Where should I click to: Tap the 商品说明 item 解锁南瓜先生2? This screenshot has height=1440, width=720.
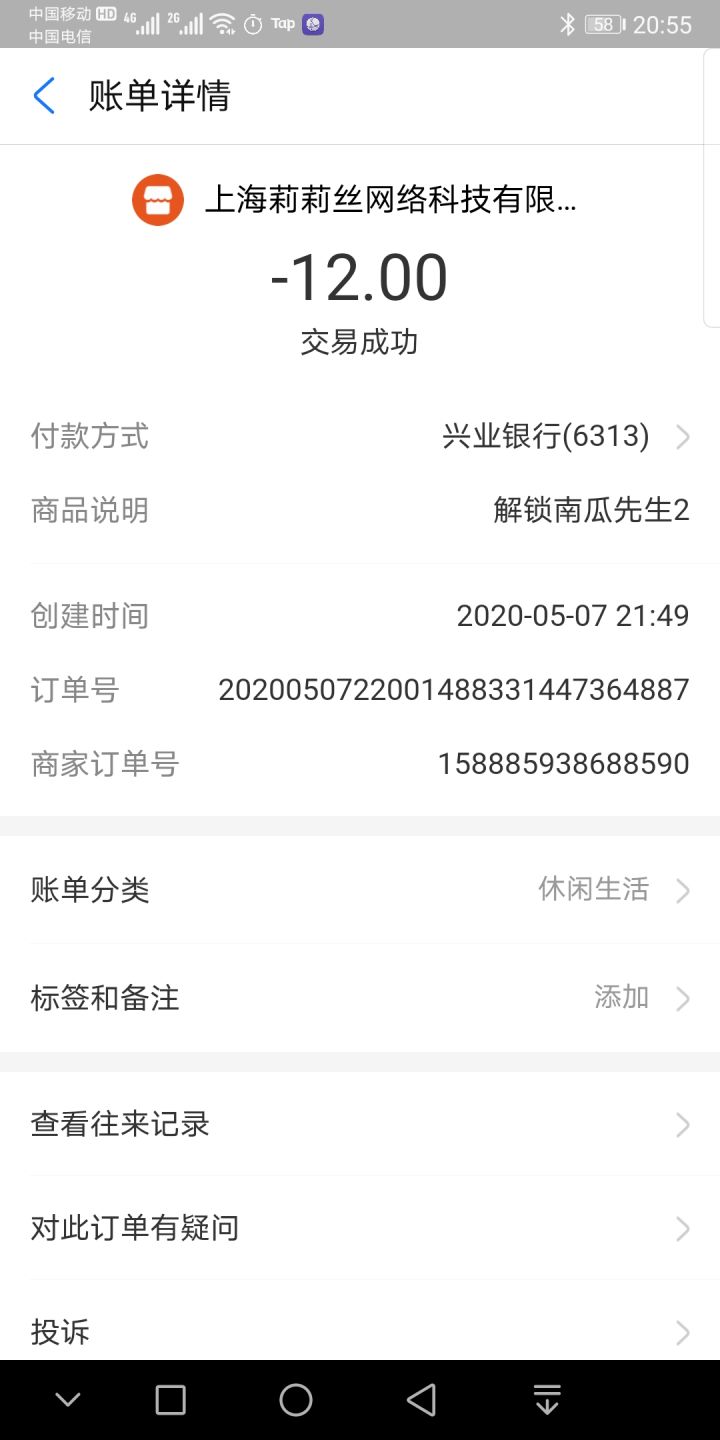click(593, 510)
